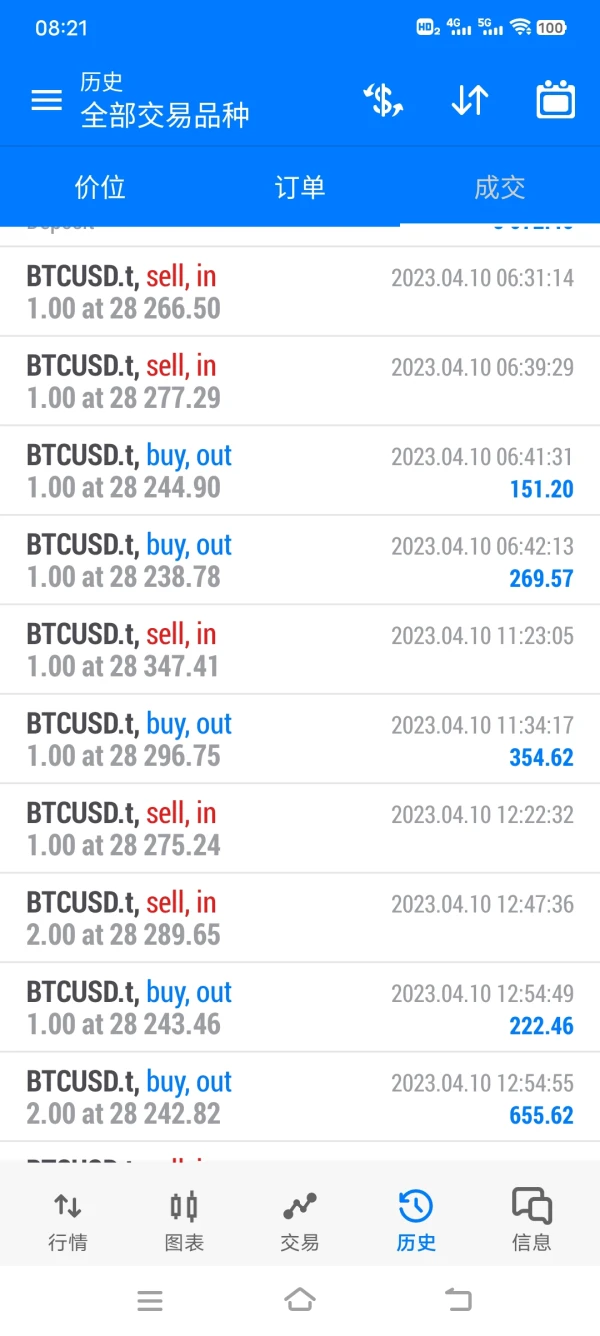Go to the 行情 quotes tab
Image resolution: width=600 pixels, height=1336 pixels.
(68, 1220)
